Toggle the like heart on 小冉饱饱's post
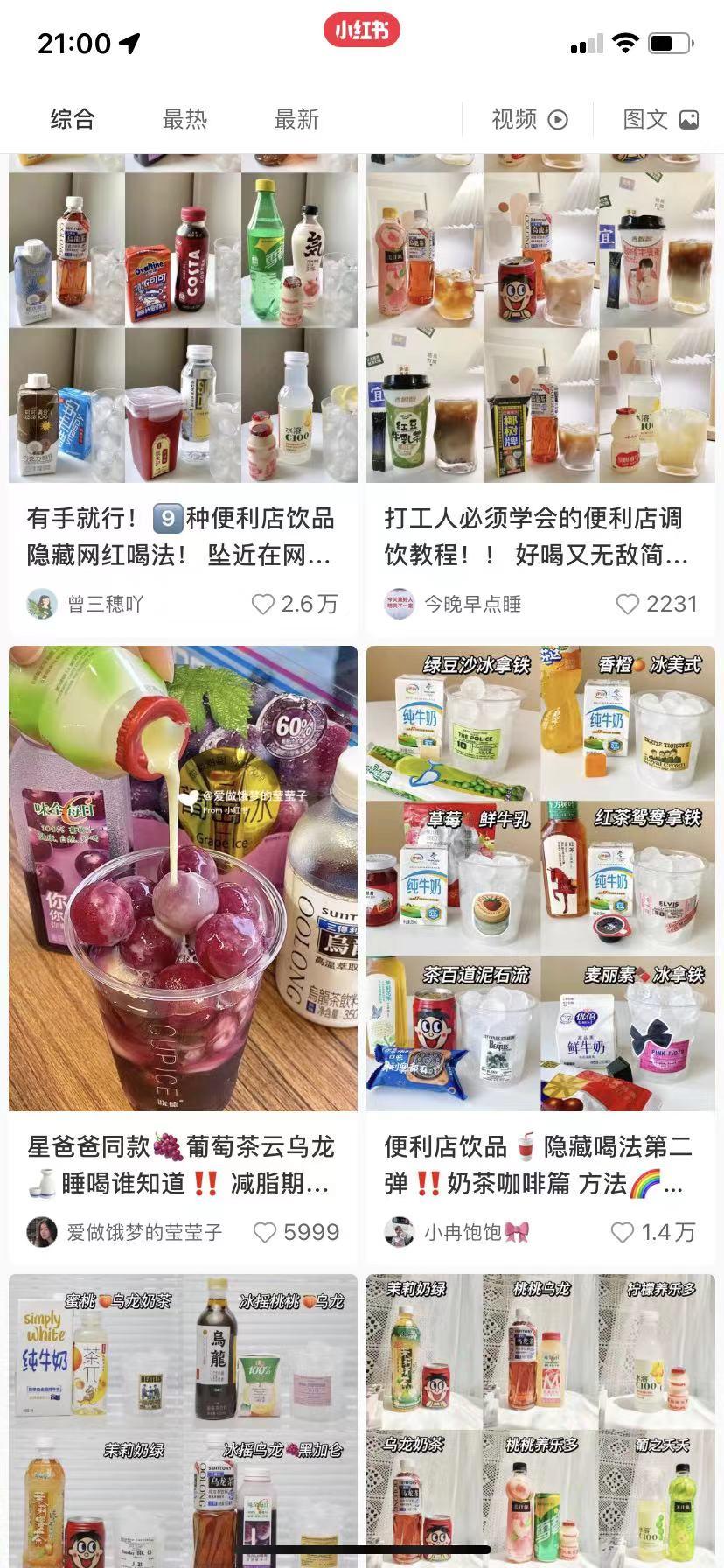724x1568 pixels. click(x=623, y=1233)
